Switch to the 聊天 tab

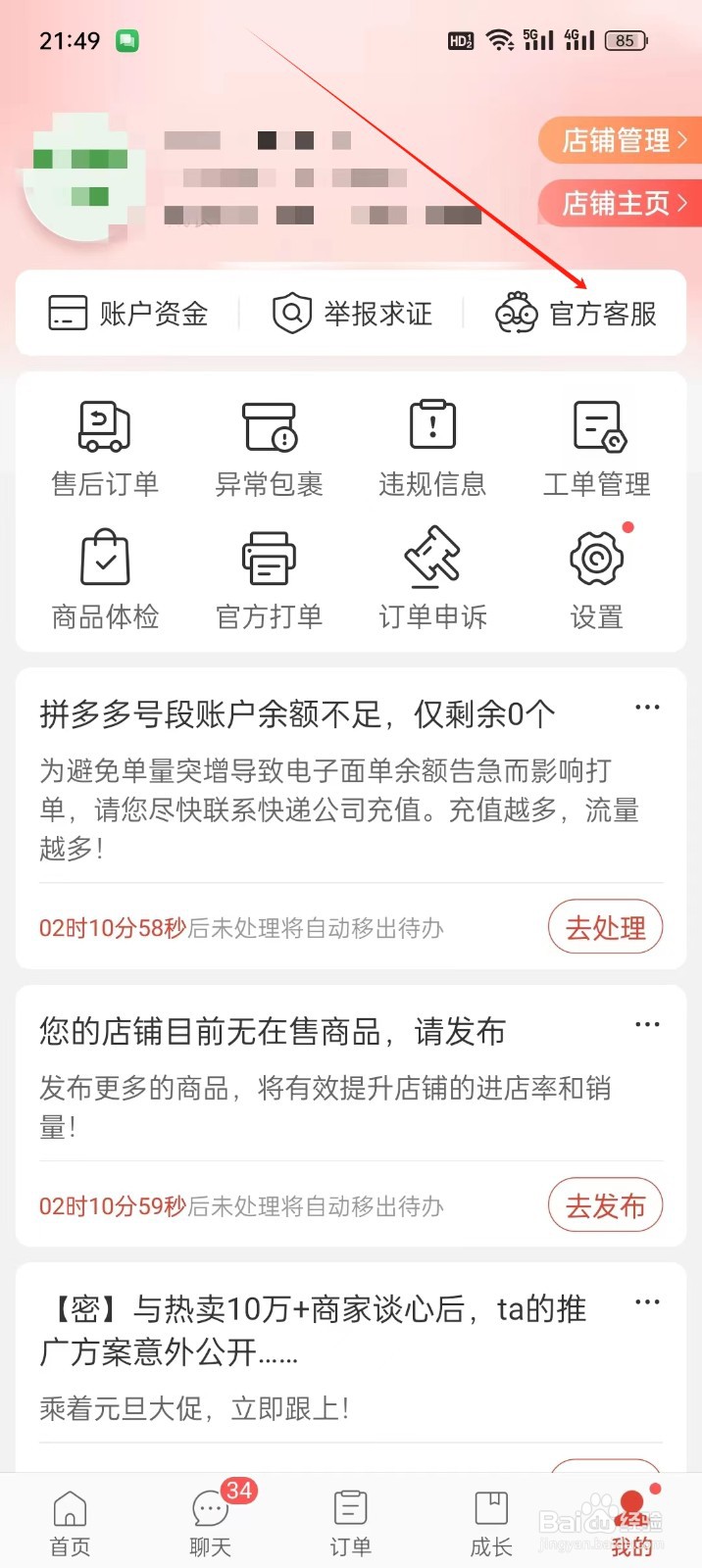pos(210,1524)
